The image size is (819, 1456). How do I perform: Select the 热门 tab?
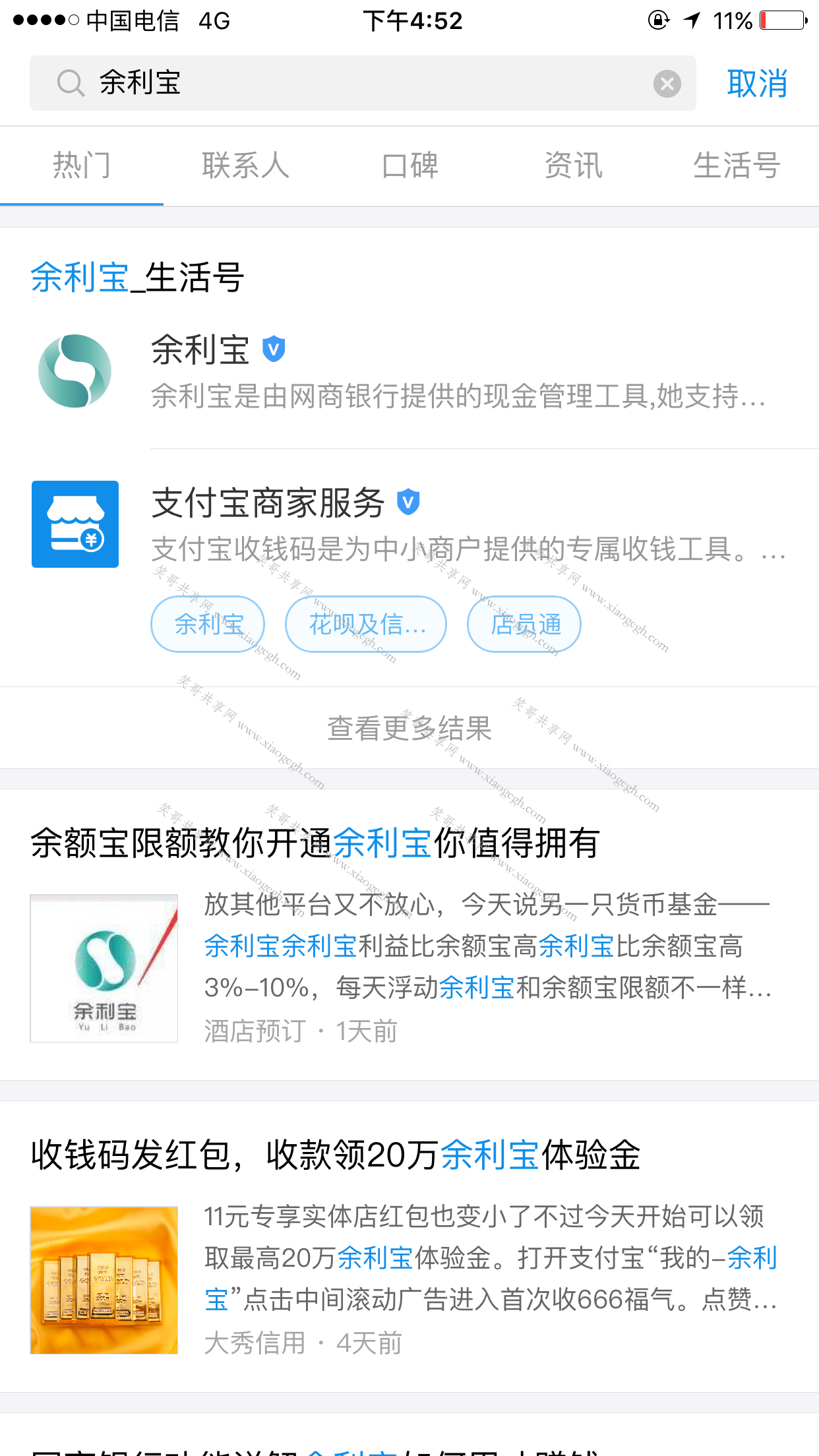[x=82, y=166]
